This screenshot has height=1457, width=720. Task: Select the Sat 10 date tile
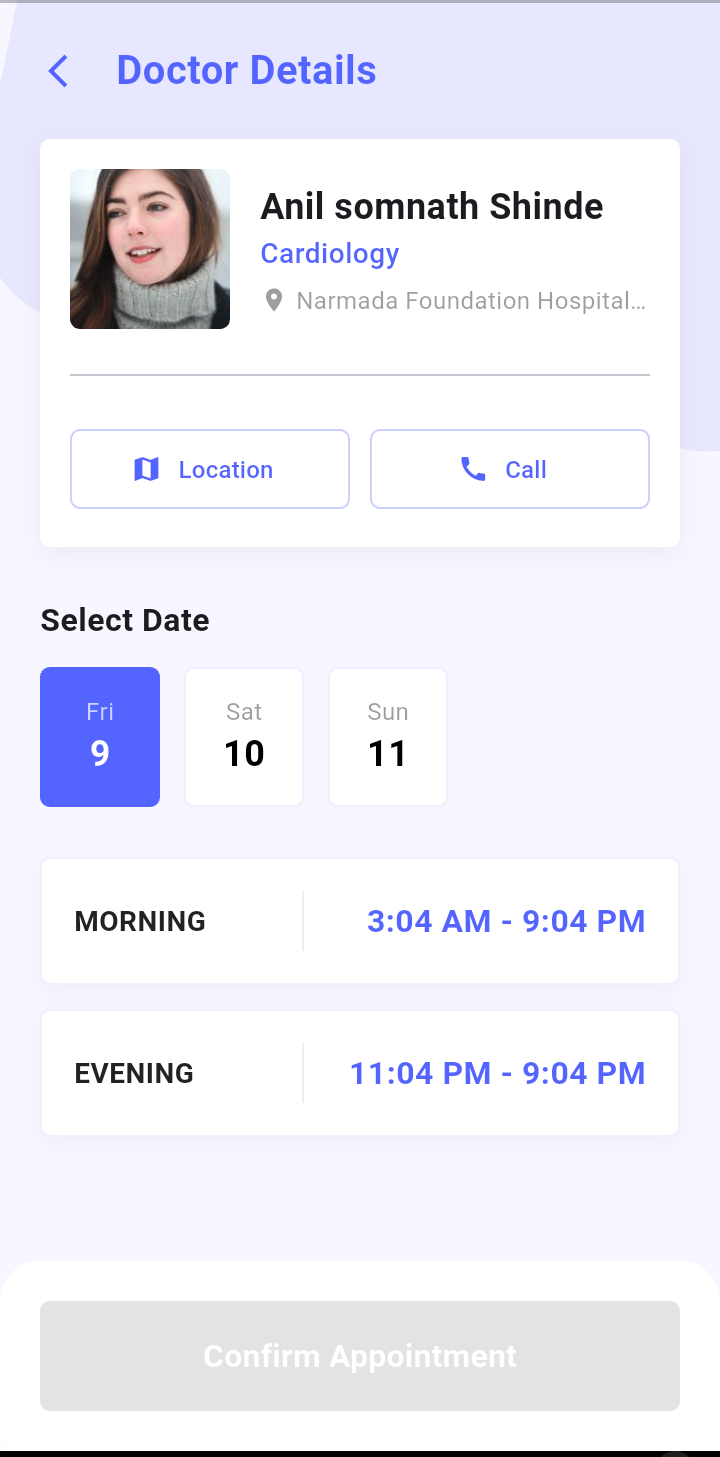coord(243,736)
